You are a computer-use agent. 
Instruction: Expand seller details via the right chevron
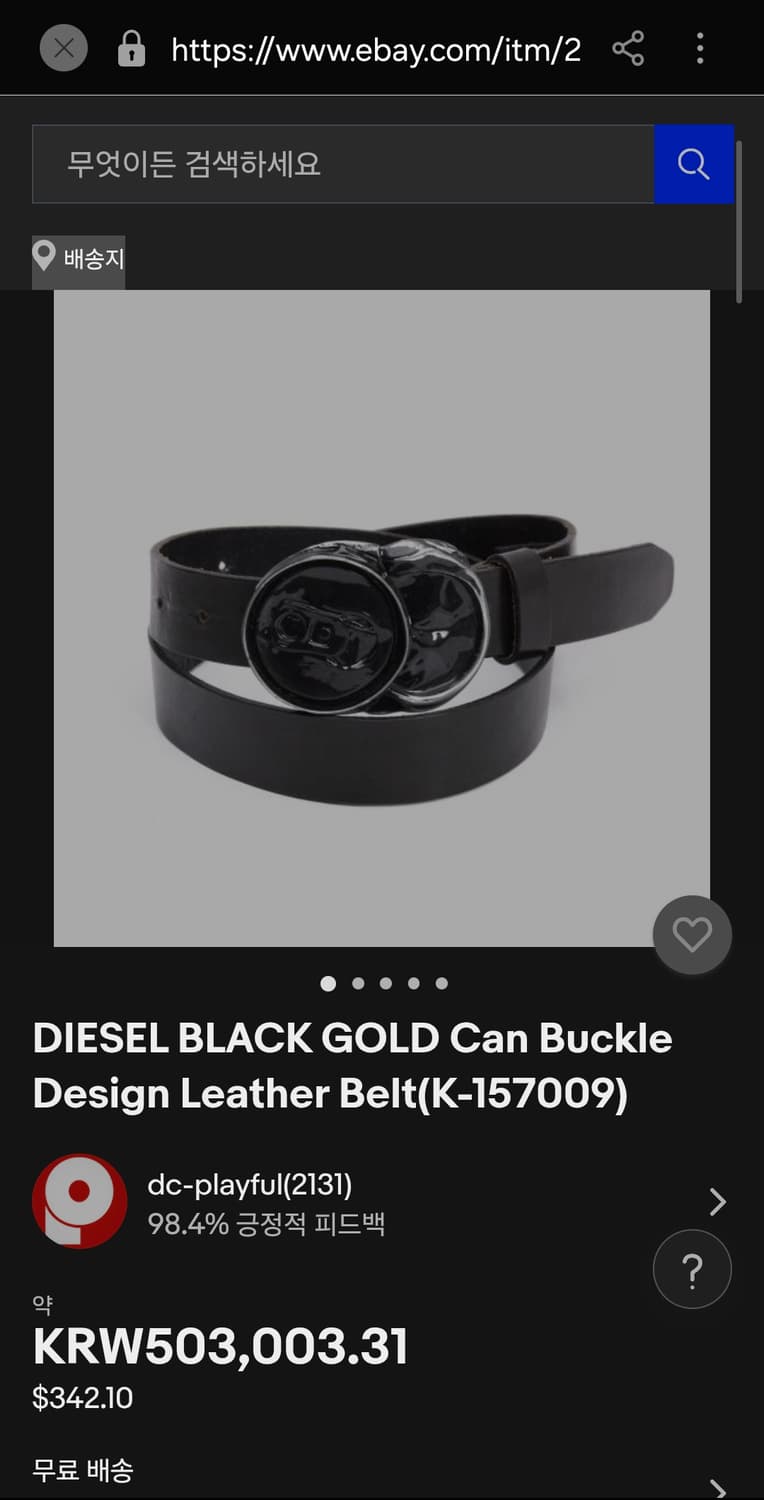(x=716, y=1201)
